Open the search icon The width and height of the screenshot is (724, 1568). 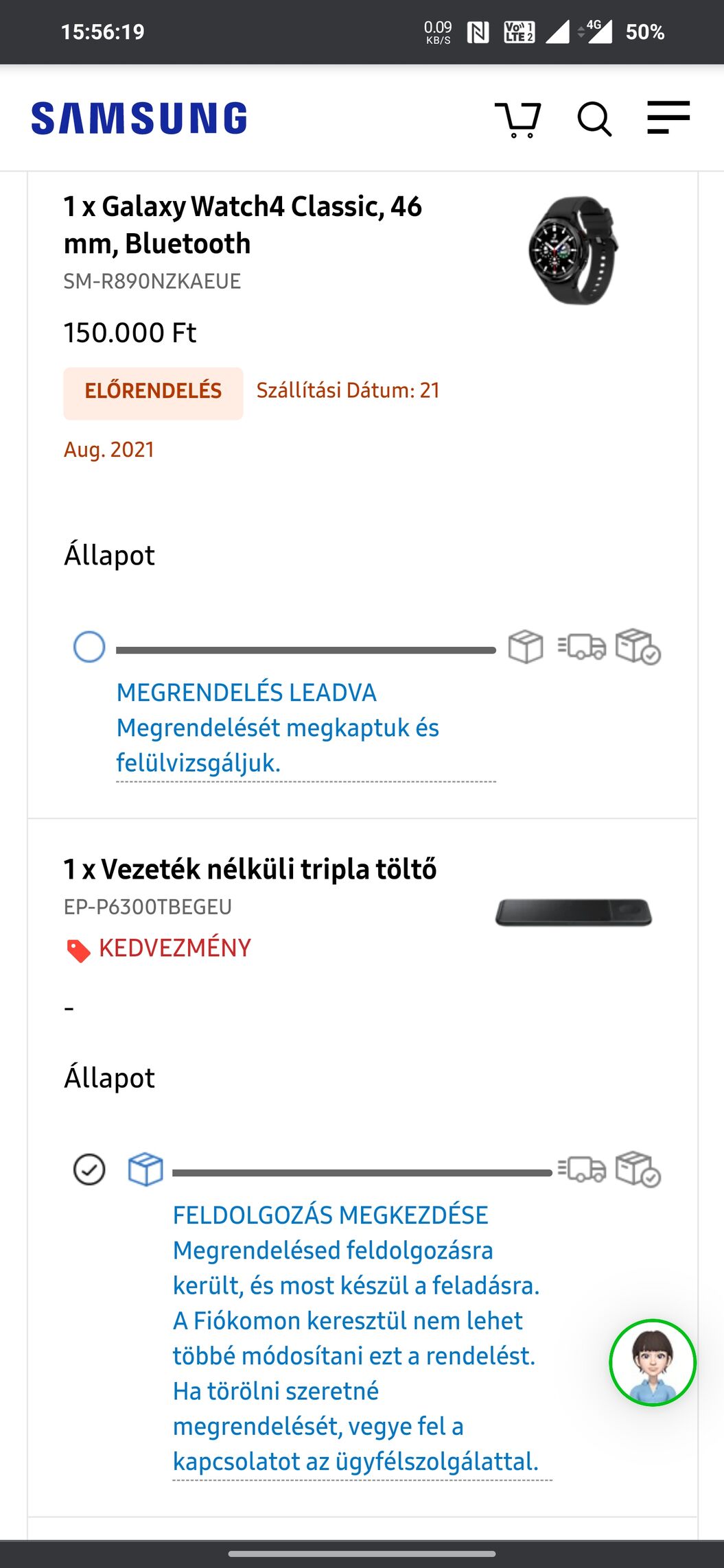pos(594,119)
